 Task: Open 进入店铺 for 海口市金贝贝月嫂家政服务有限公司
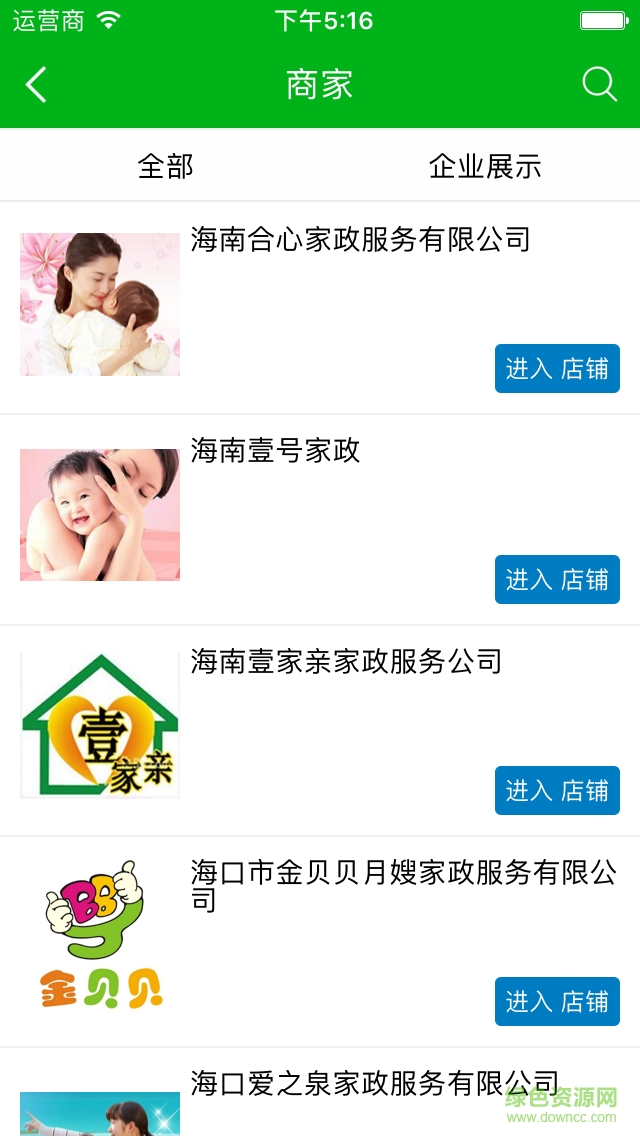pyautogui.click(x=557, y=1001)
